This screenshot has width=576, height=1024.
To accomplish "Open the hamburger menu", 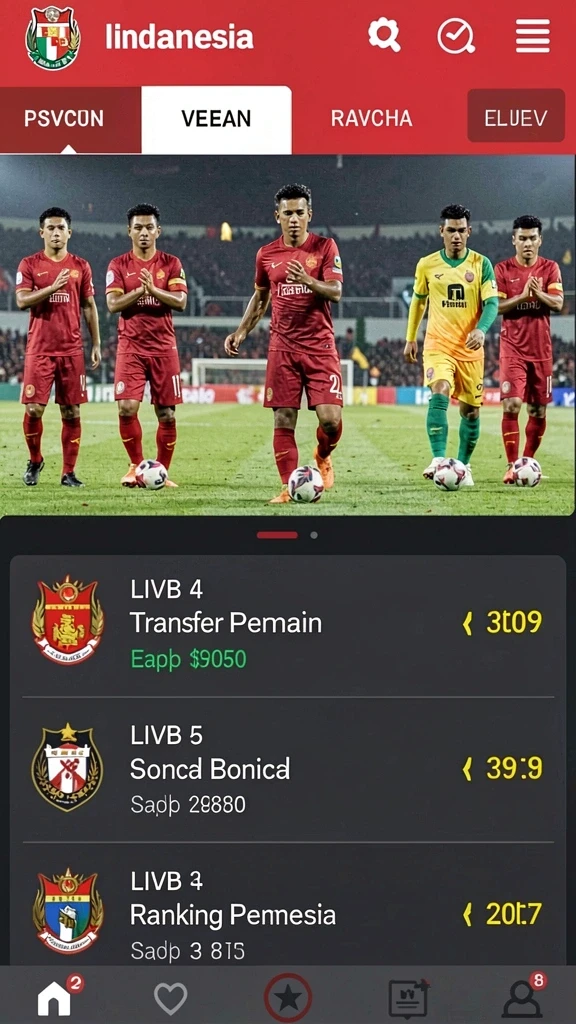I will (532, 35).
